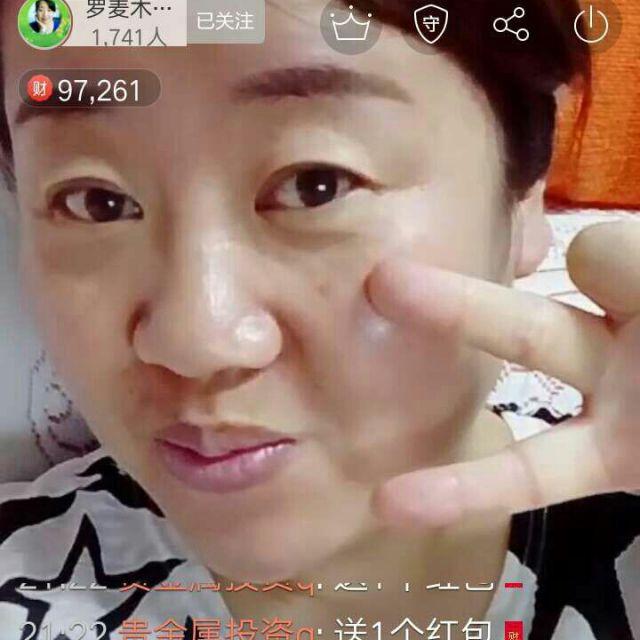Exit the live room via power icon

click(x=591, y=24)
